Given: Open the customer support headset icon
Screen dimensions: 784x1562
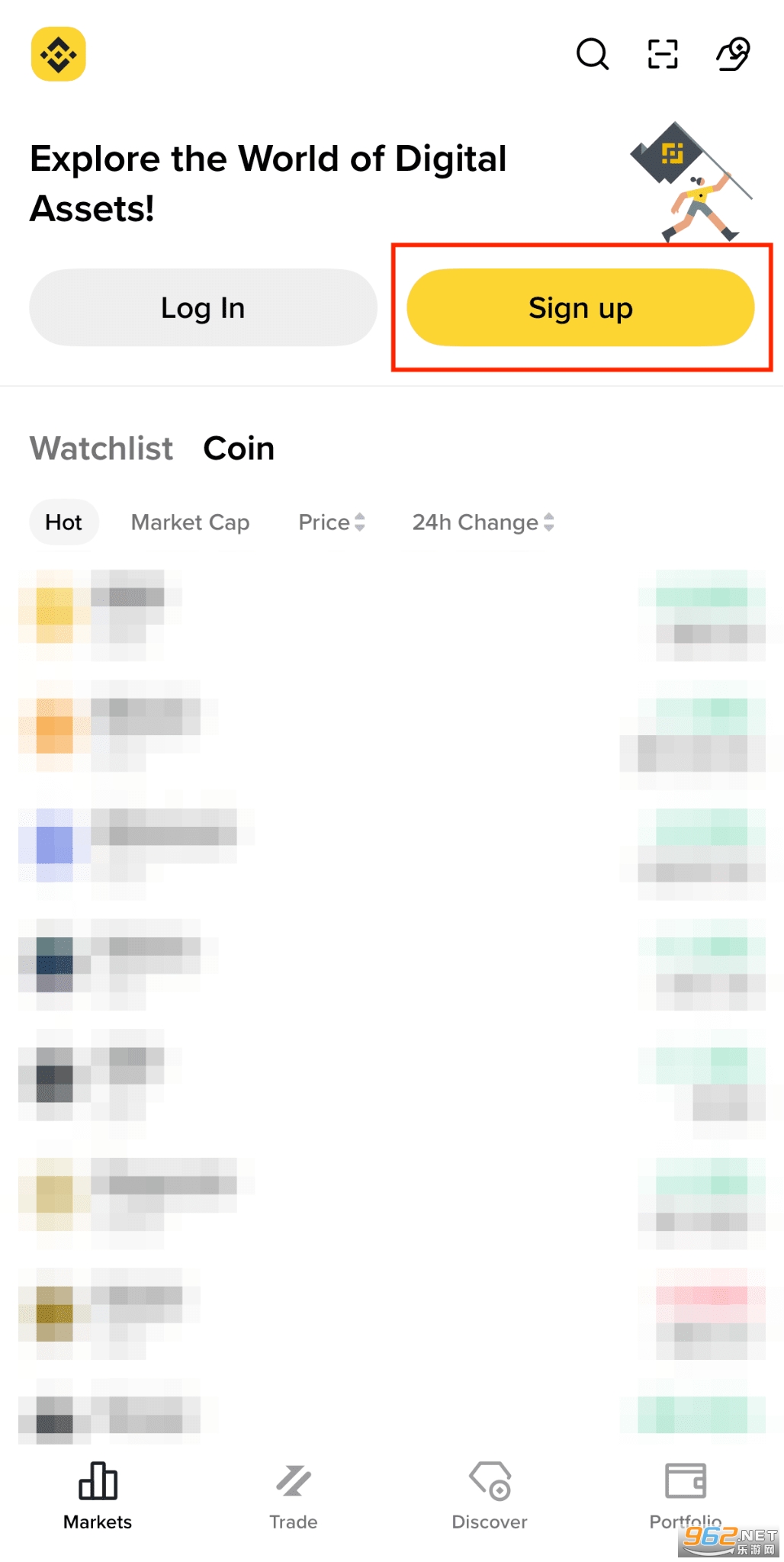Looking at the screenshot, I should 733,54.
